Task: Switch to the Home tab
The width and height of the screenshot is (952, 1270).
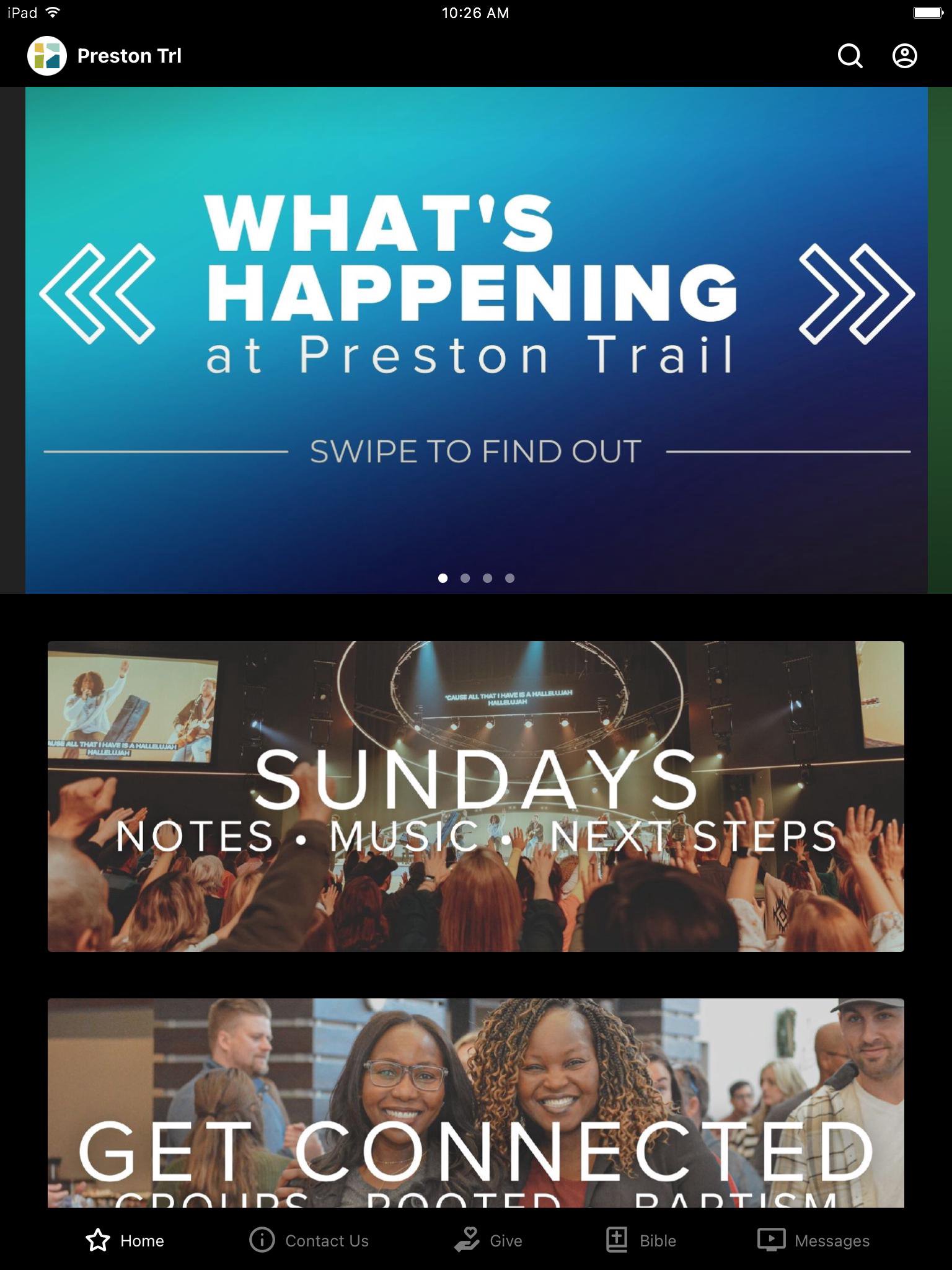Action: click(x=125, y=1240)
